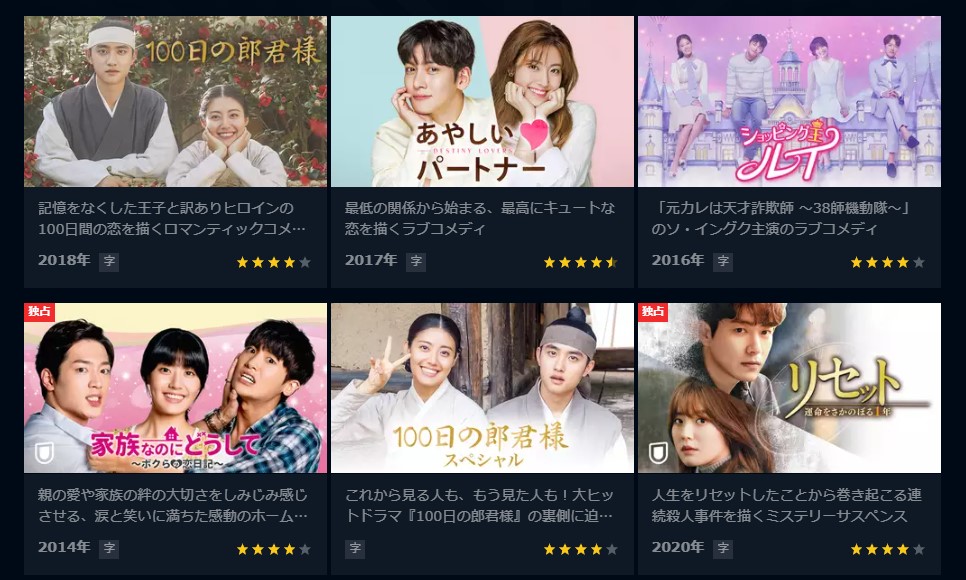Open the あやしいパートナー drama card
Screen dimensions: 966x580
coord(482,102)
